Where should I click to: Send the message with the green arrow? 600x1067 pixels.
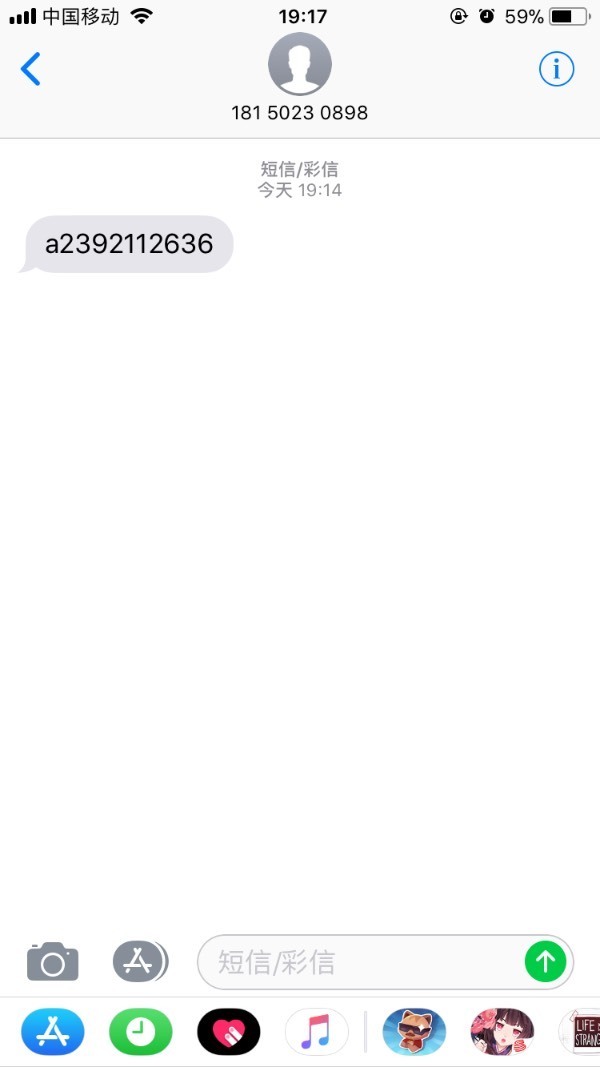click(546, 962)
